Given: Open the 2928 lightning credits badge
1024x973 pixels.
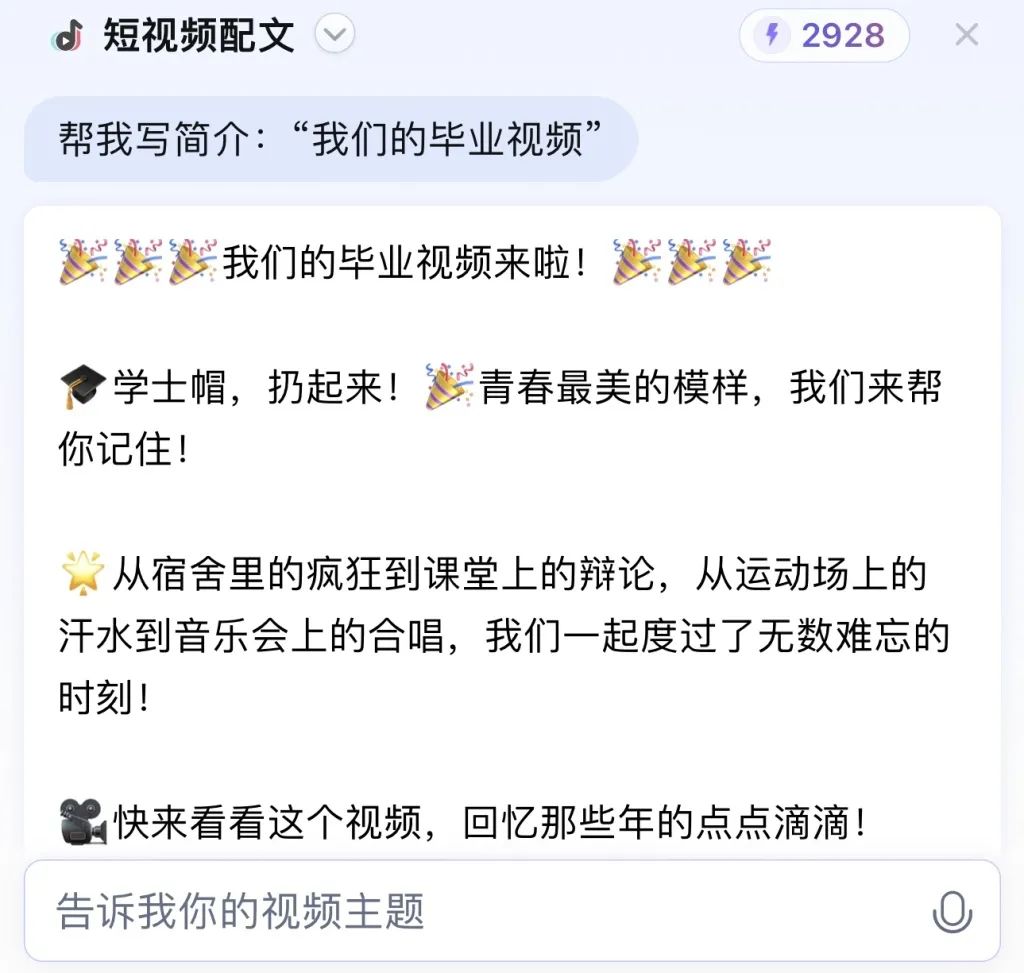Looking at the screenshot, I should coord(824,36).
